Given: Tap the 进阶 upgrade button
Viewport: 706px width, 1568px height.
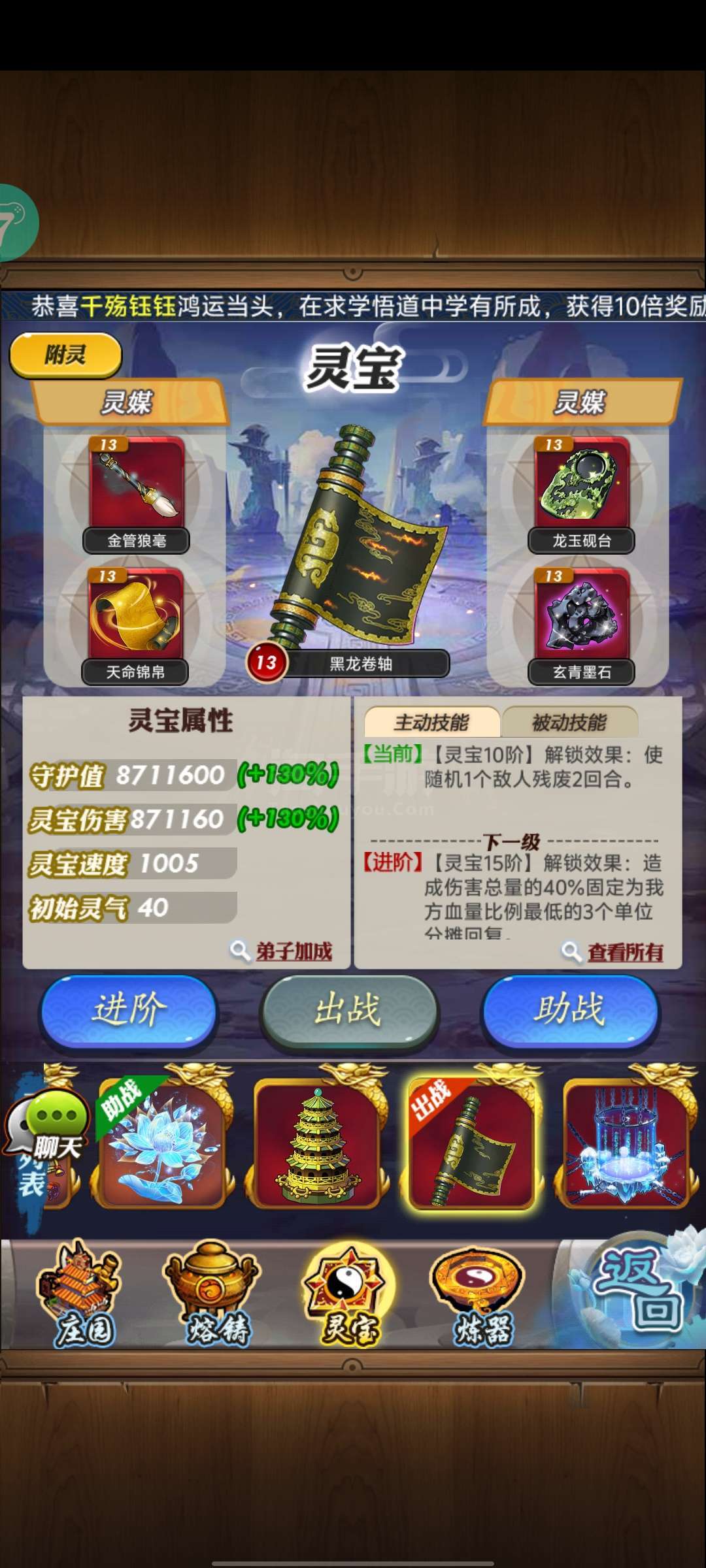Looking at the screenshot, I should [129, 1010].
